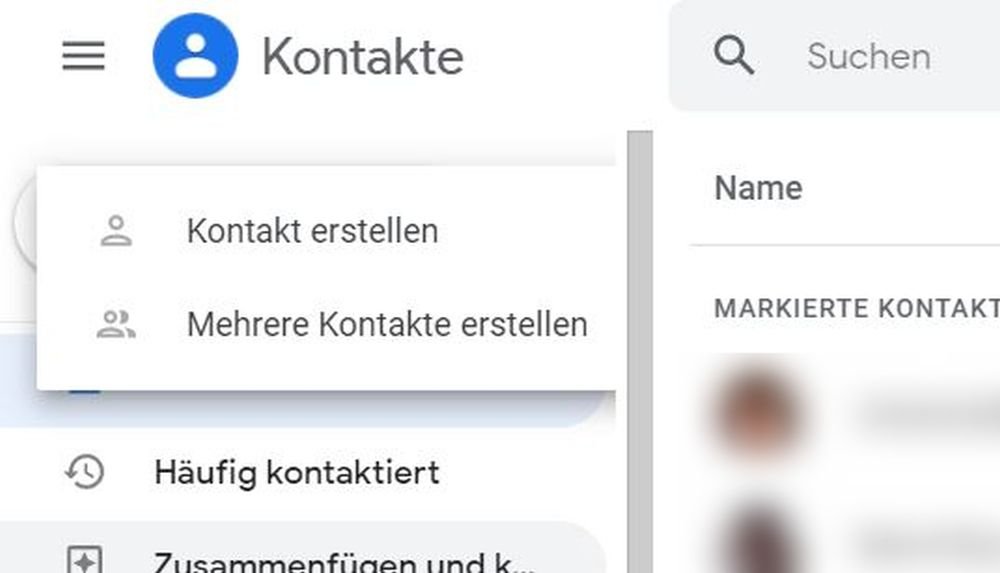
Task: Open the hamburger main menu
Action: tap(84, 57)
